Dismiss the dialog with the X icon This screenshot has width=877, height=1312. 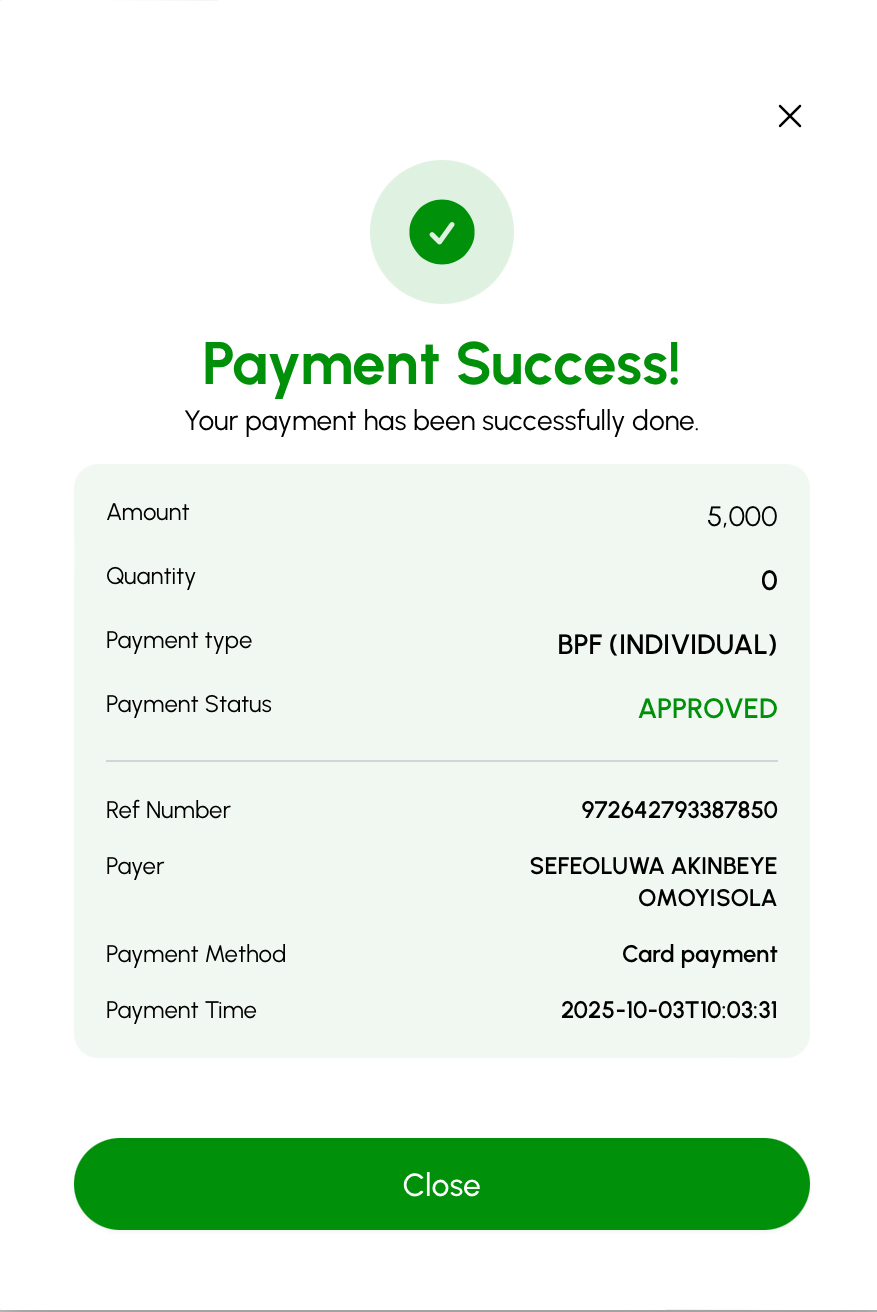tap(789, 116)
